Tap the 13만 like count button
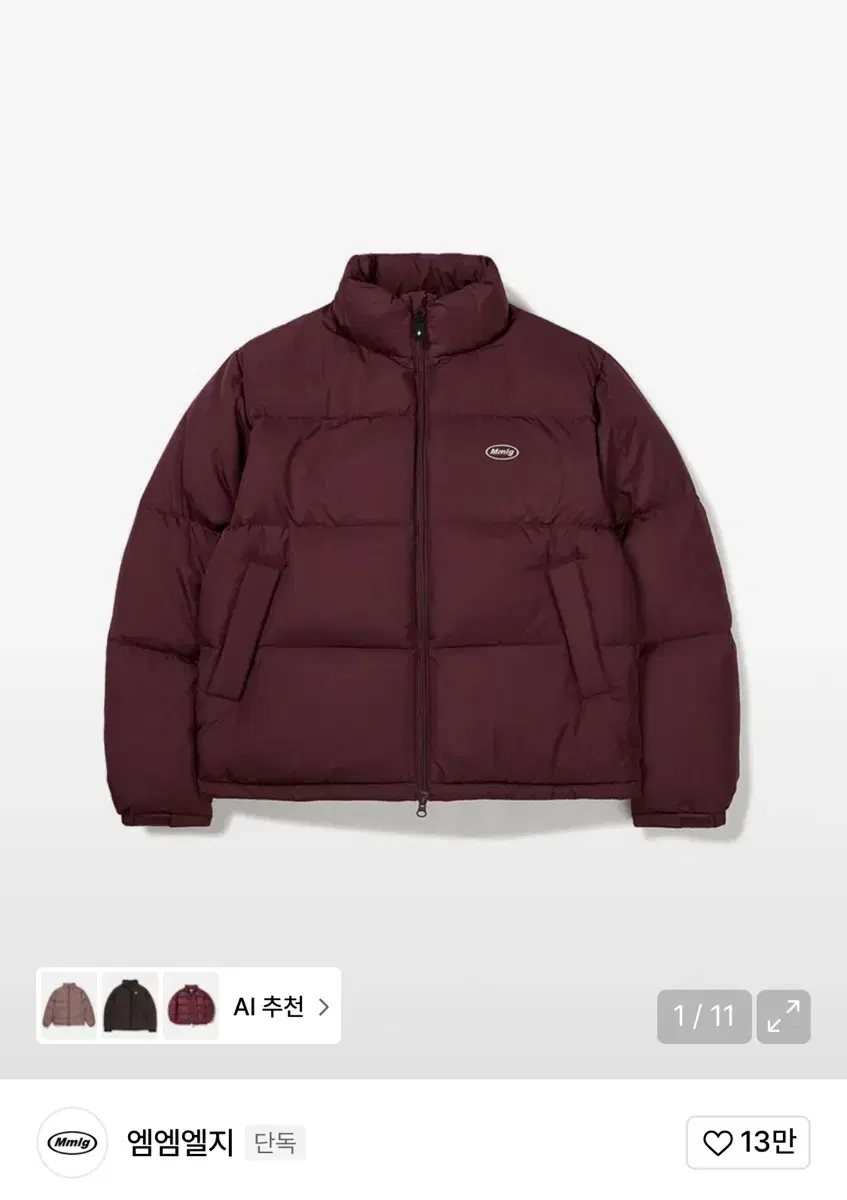 [x=748, y=1140]
